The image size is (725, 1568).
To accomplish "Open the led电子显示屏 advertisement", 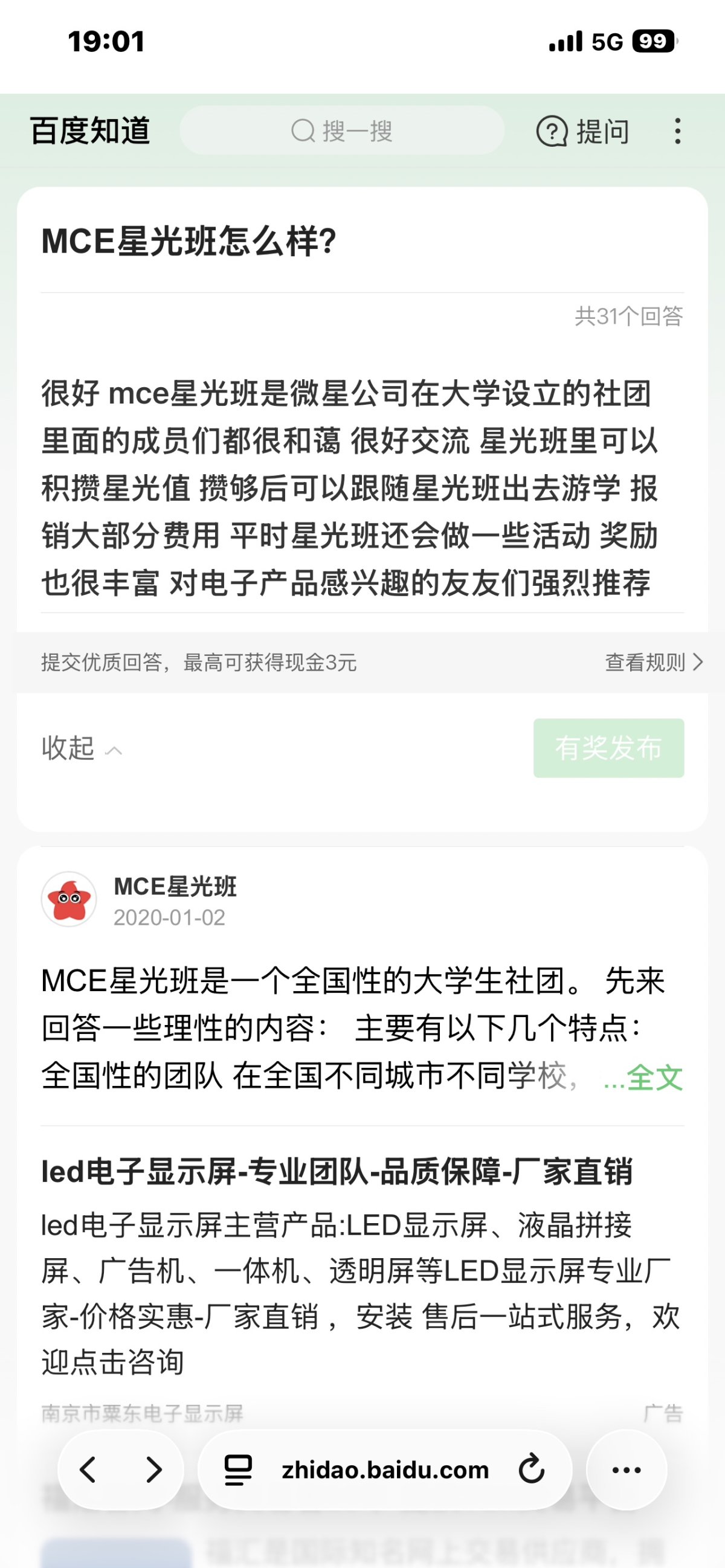I will pyautogui.click(x=337, y=1171).
